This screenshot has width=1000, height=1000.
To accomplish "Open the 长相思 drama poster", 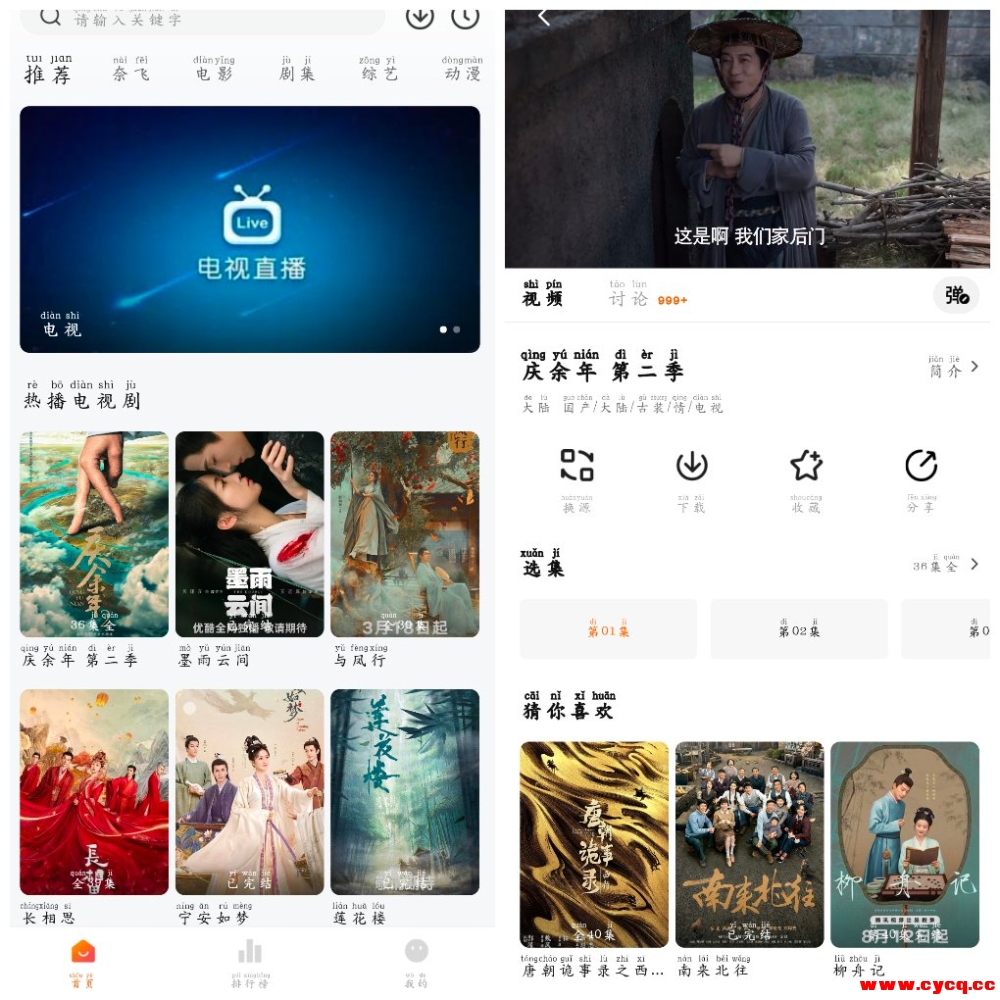I will [94, 792].
